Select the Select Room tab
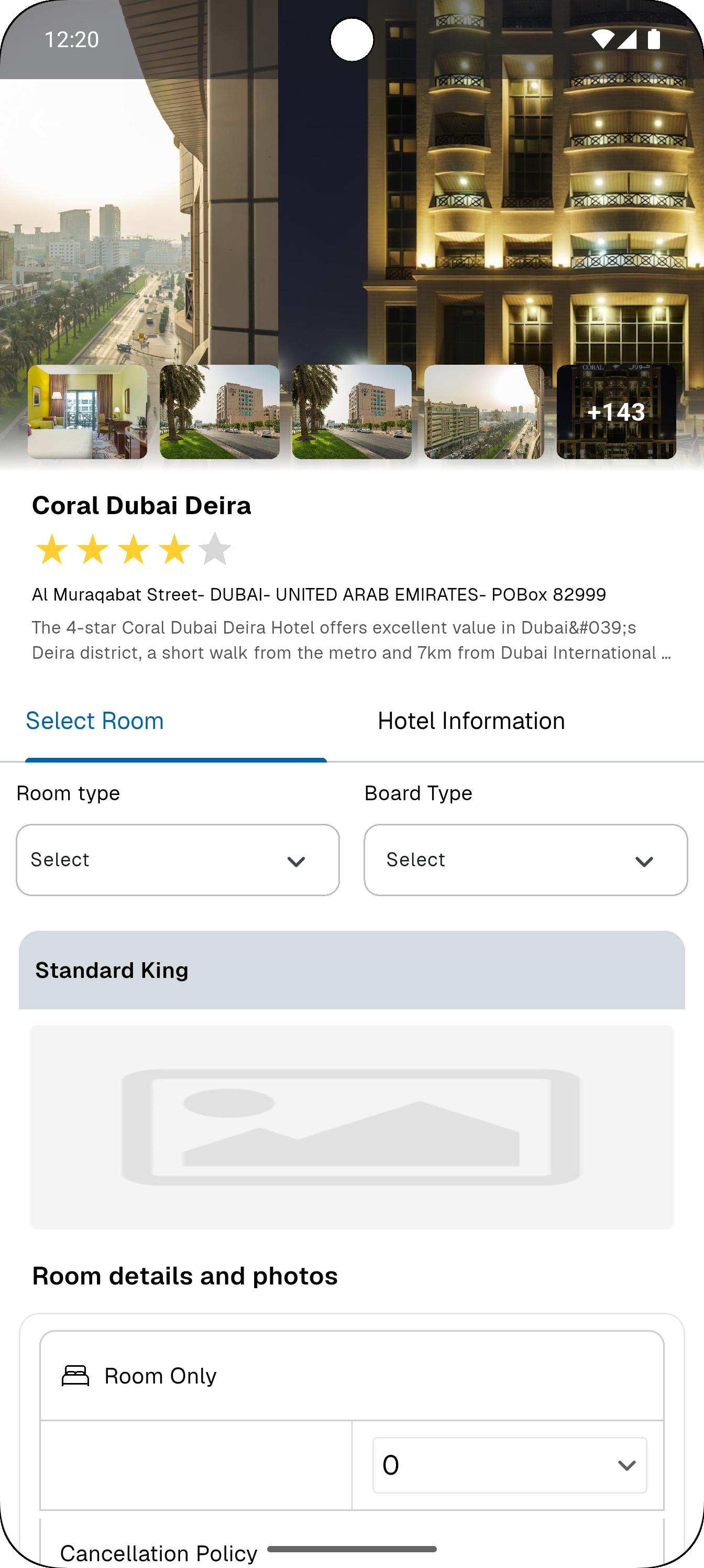This screenshot has height=1568, width=704. pyautogui.click(x=95, y=721)
